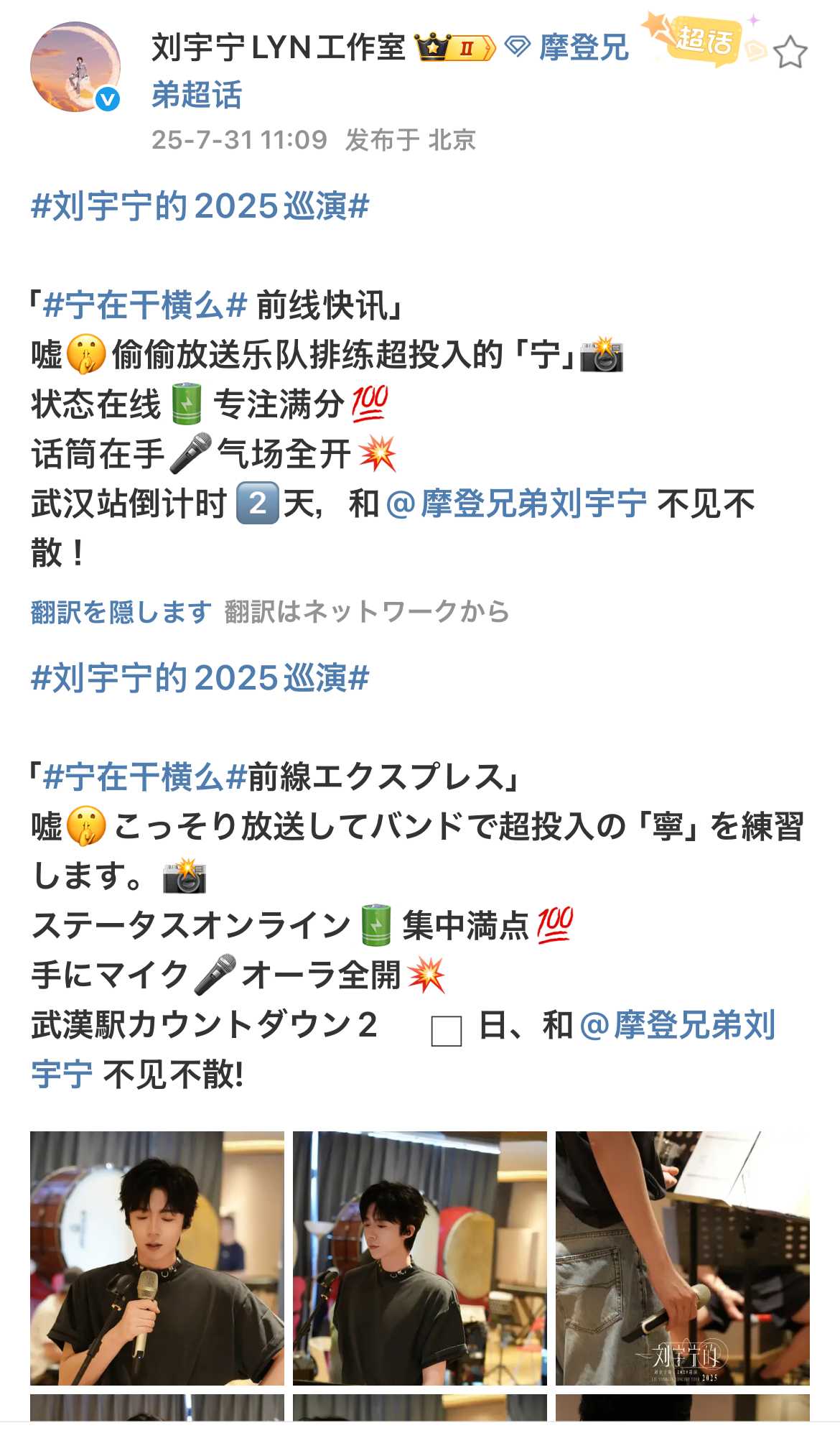The height and width of the screenshot is (1433, 840).
Task: Hide translation via 翻訳を隠します
Action: pyautogui.click(x=121, y=612)
